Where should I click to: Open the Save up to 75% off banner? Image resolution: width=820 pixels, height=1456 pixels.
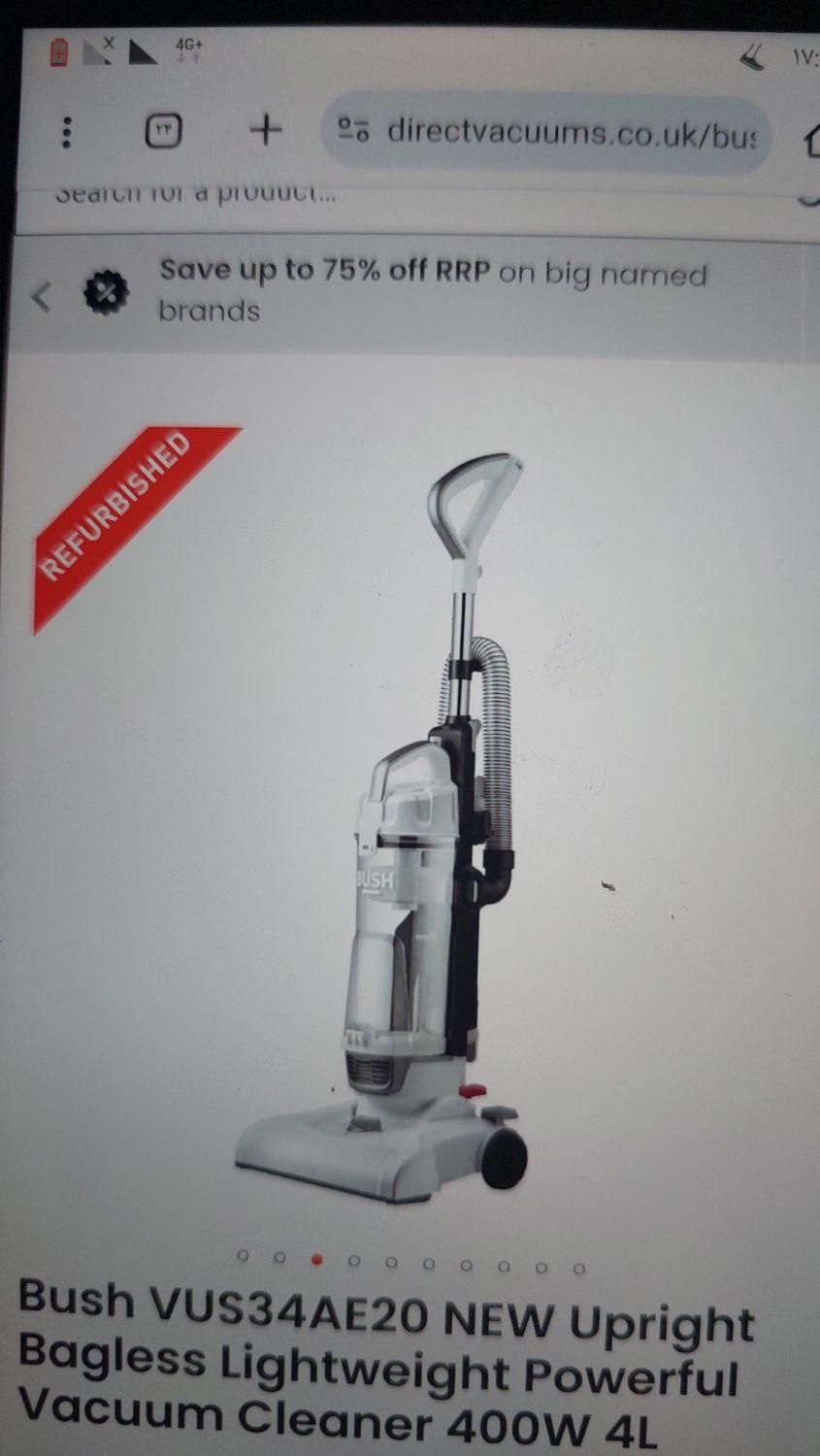point(432,290)
